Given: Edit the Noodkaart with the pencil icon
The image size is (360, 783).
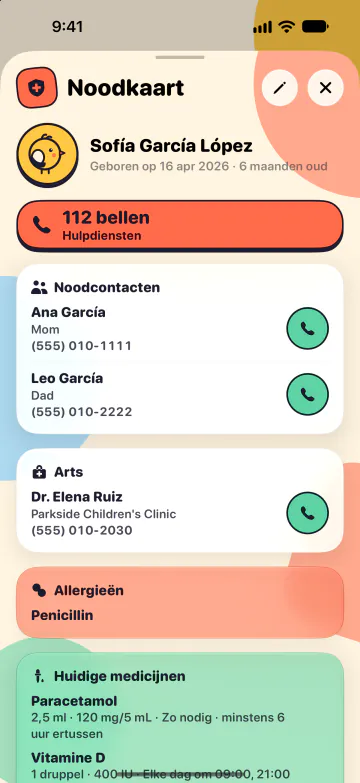Looking at the screenshot, I should (280, 88).
